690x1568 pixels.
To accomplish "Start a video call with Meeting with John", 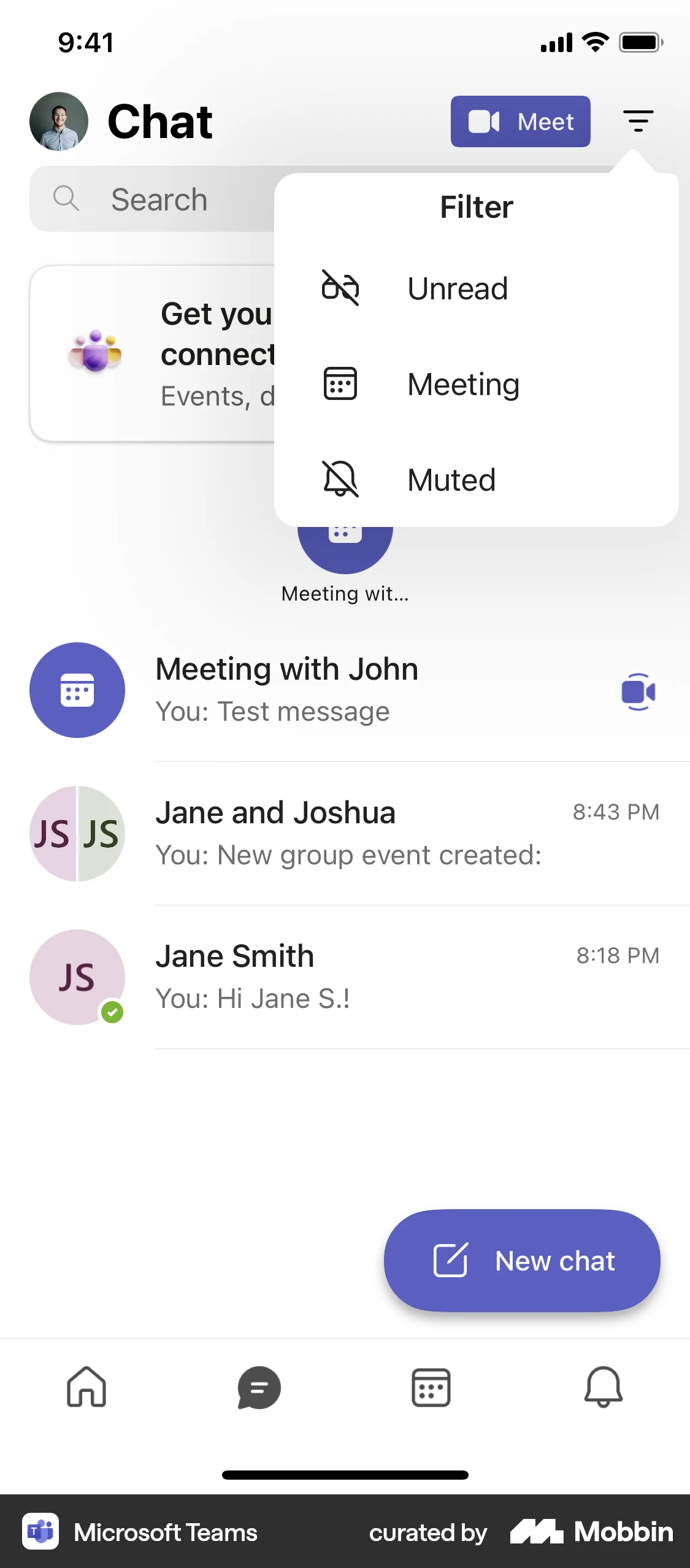I will (x=637, y=691).
